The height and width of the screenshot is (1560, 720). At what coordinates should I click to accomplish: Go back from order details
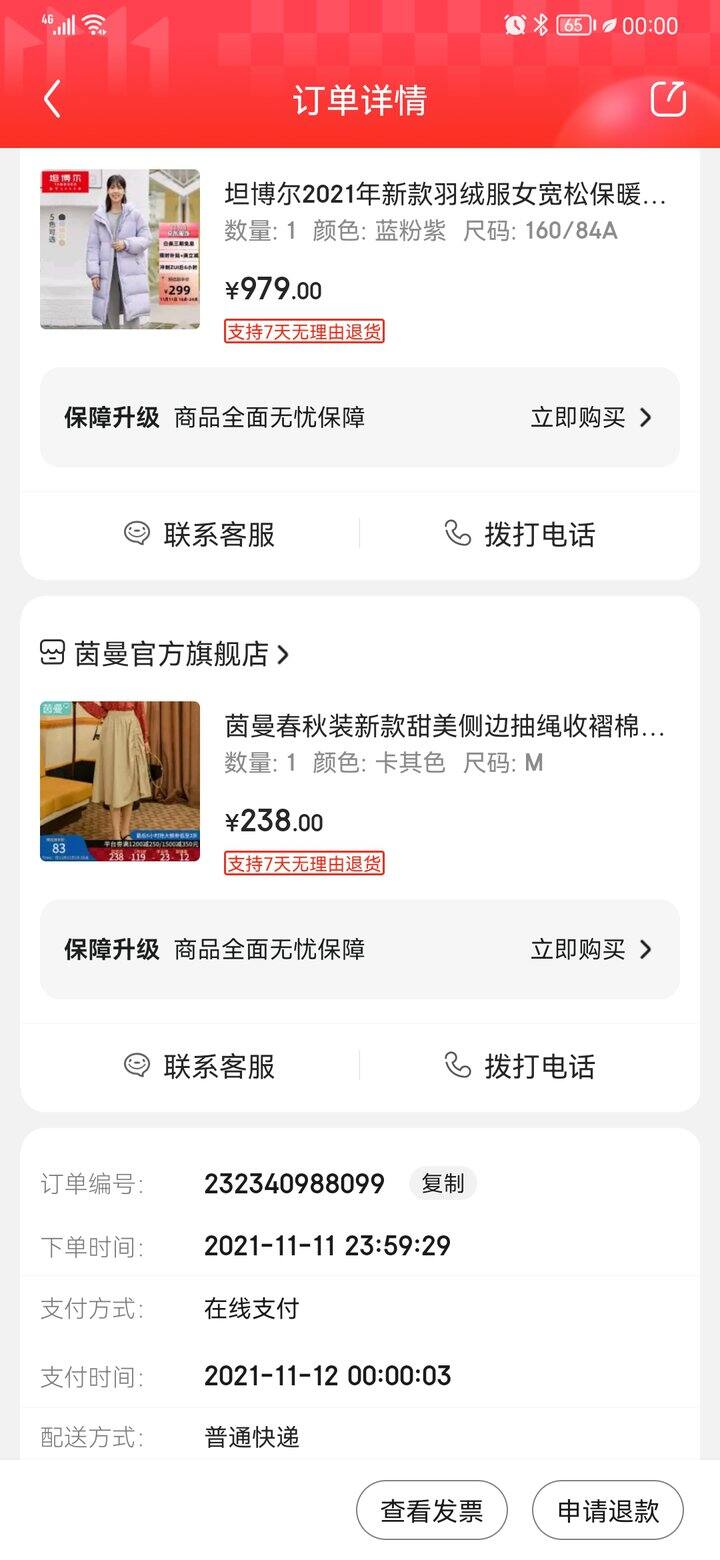click(52, 99)
